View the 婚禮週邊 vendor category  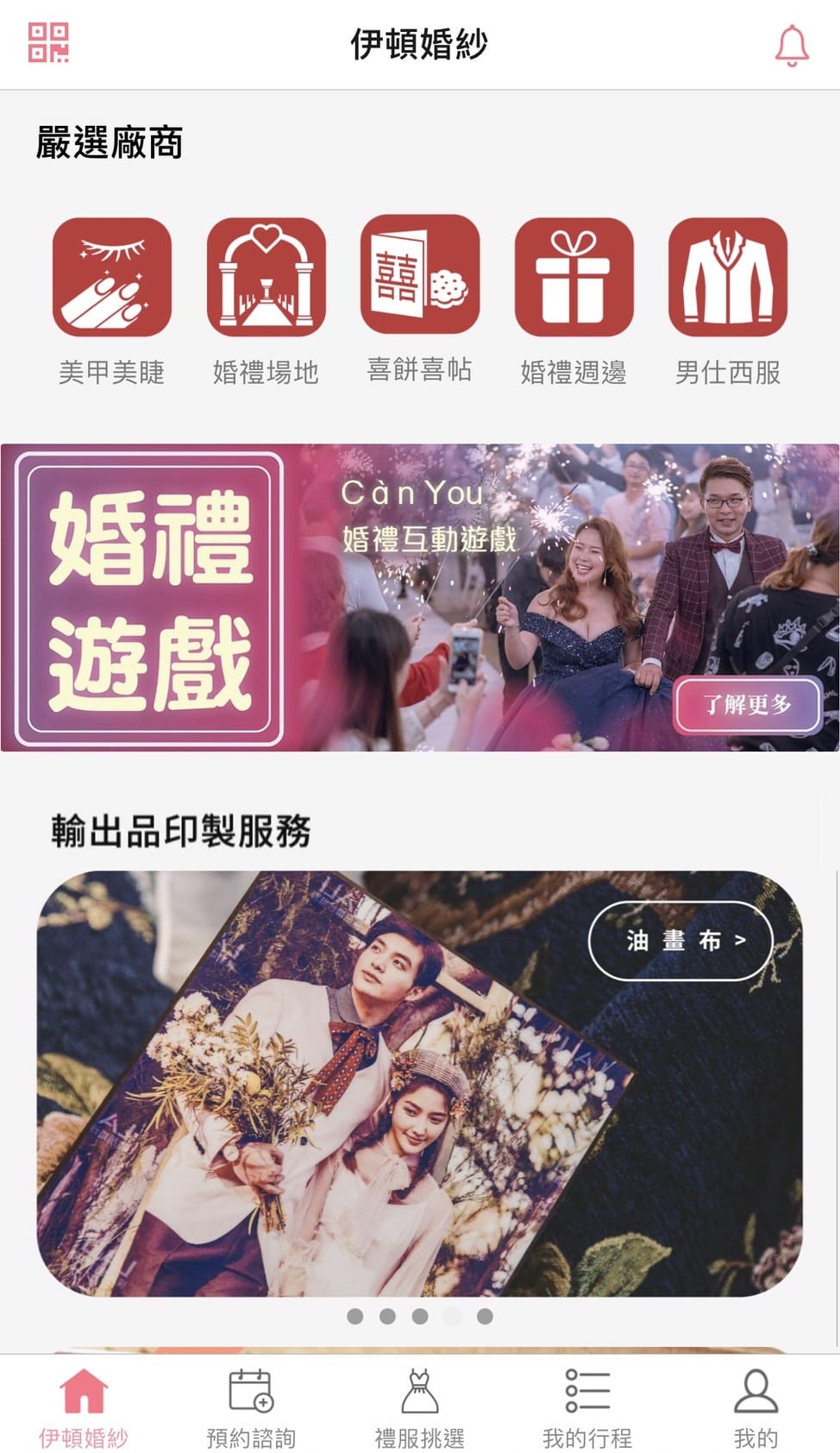point(574,277)
